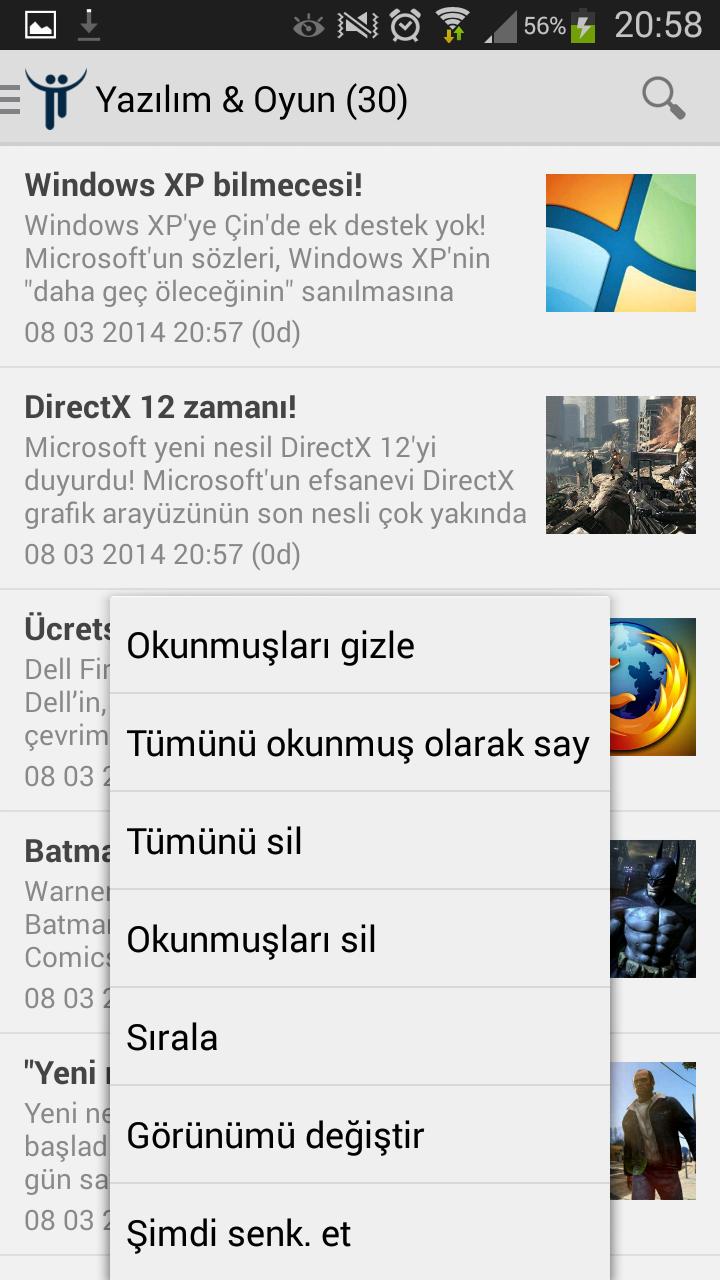Tap the app logo in the header
Screen dimensions: 720x1280
(56, 98)
